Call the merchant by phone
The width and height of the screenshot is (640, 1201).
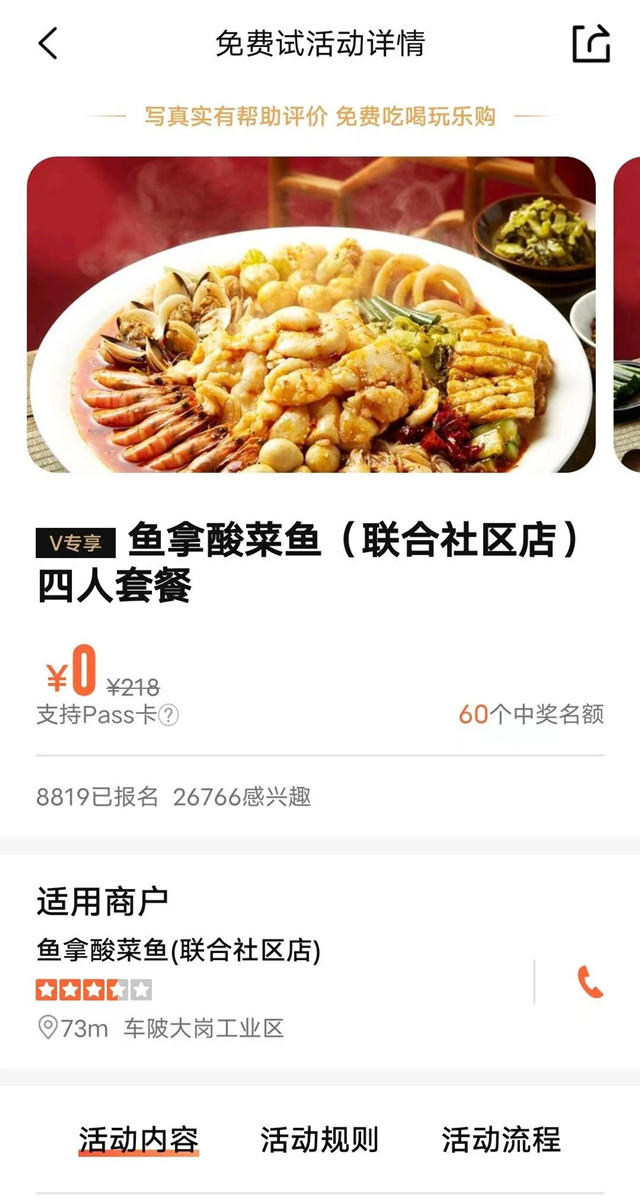point(591,982)
